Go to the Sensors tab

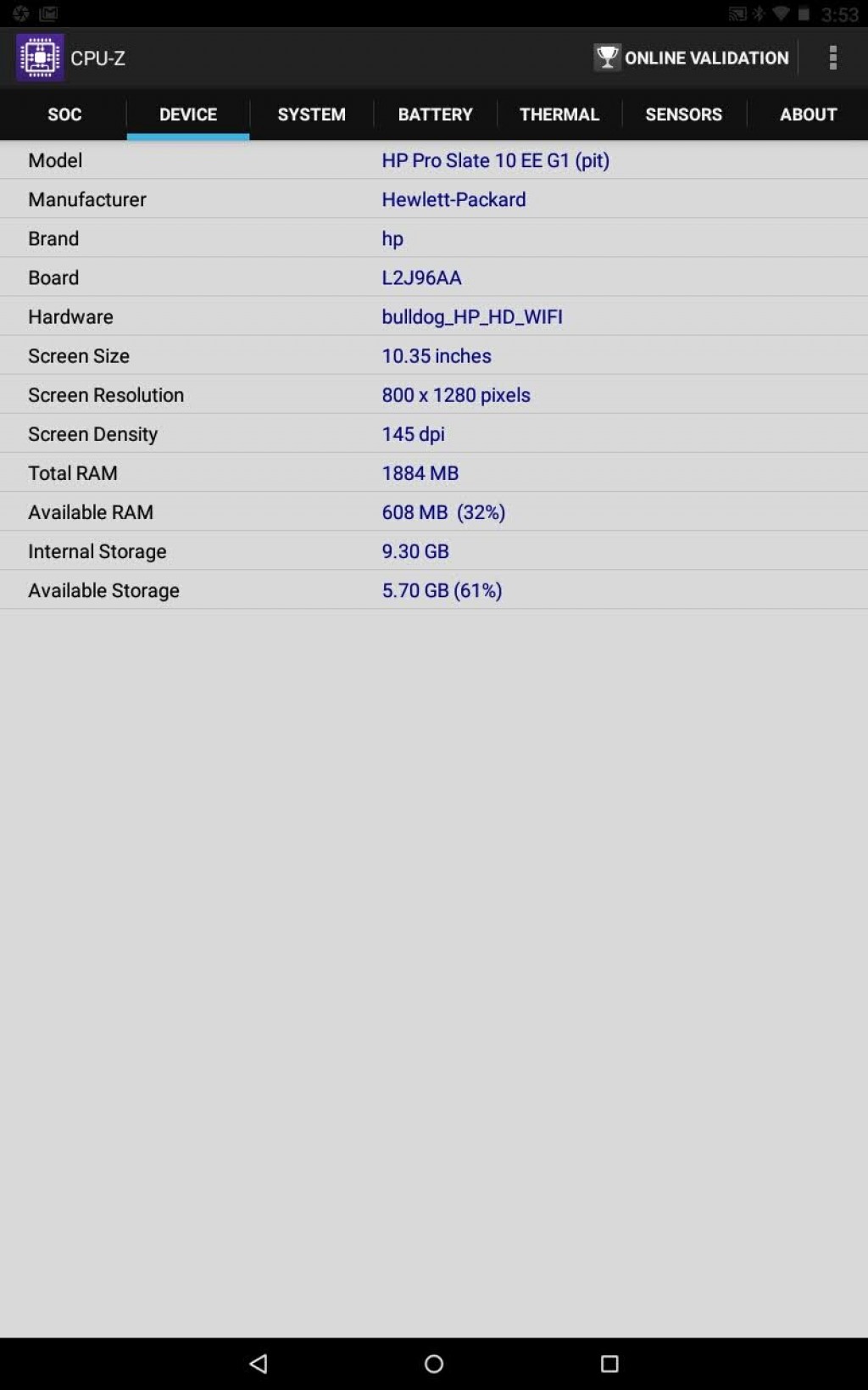pyautogui.click(x=683, y=114)
